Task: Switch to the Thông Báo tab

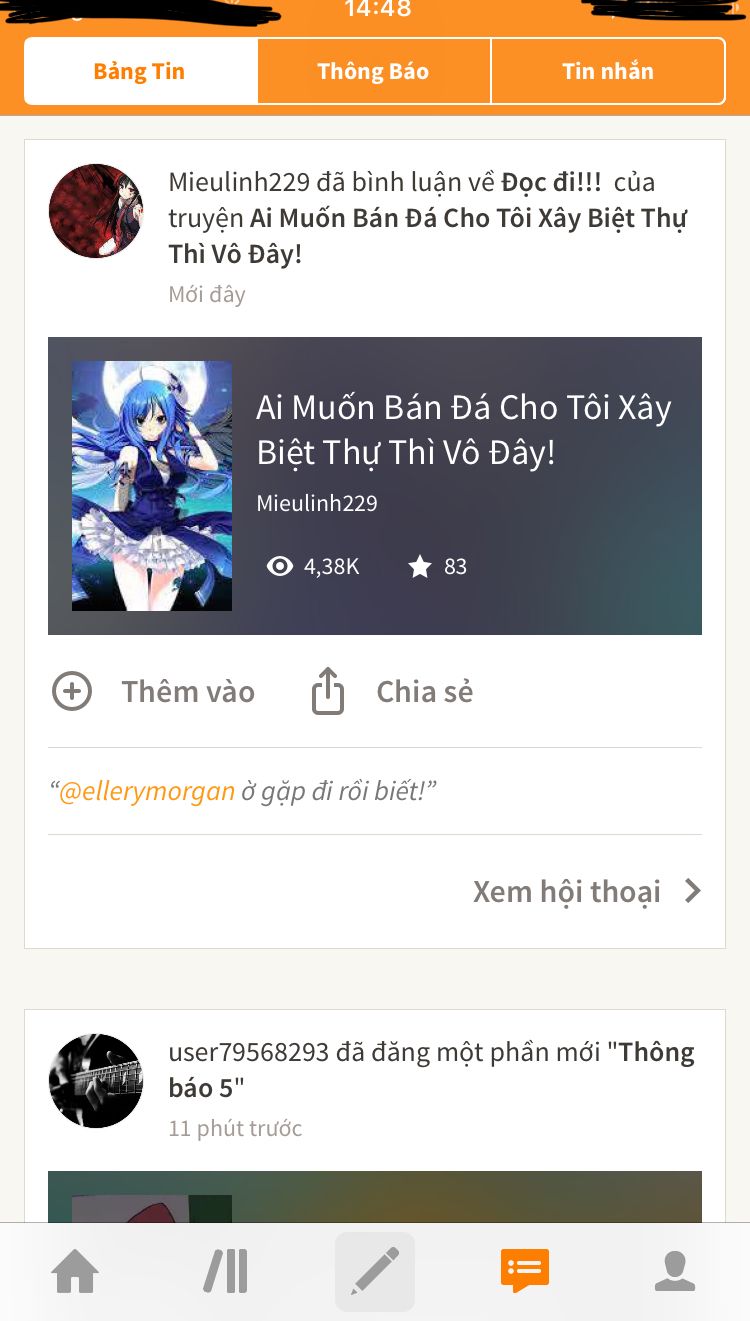Action: pos(374,71)
